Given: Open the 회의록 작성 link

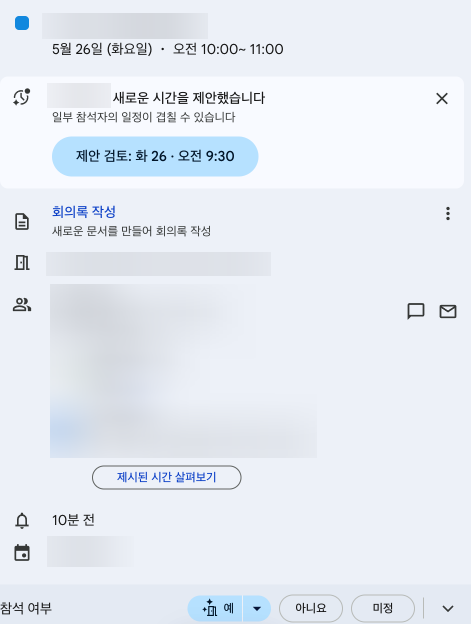Looking at the screenshot, I should 84,212.
